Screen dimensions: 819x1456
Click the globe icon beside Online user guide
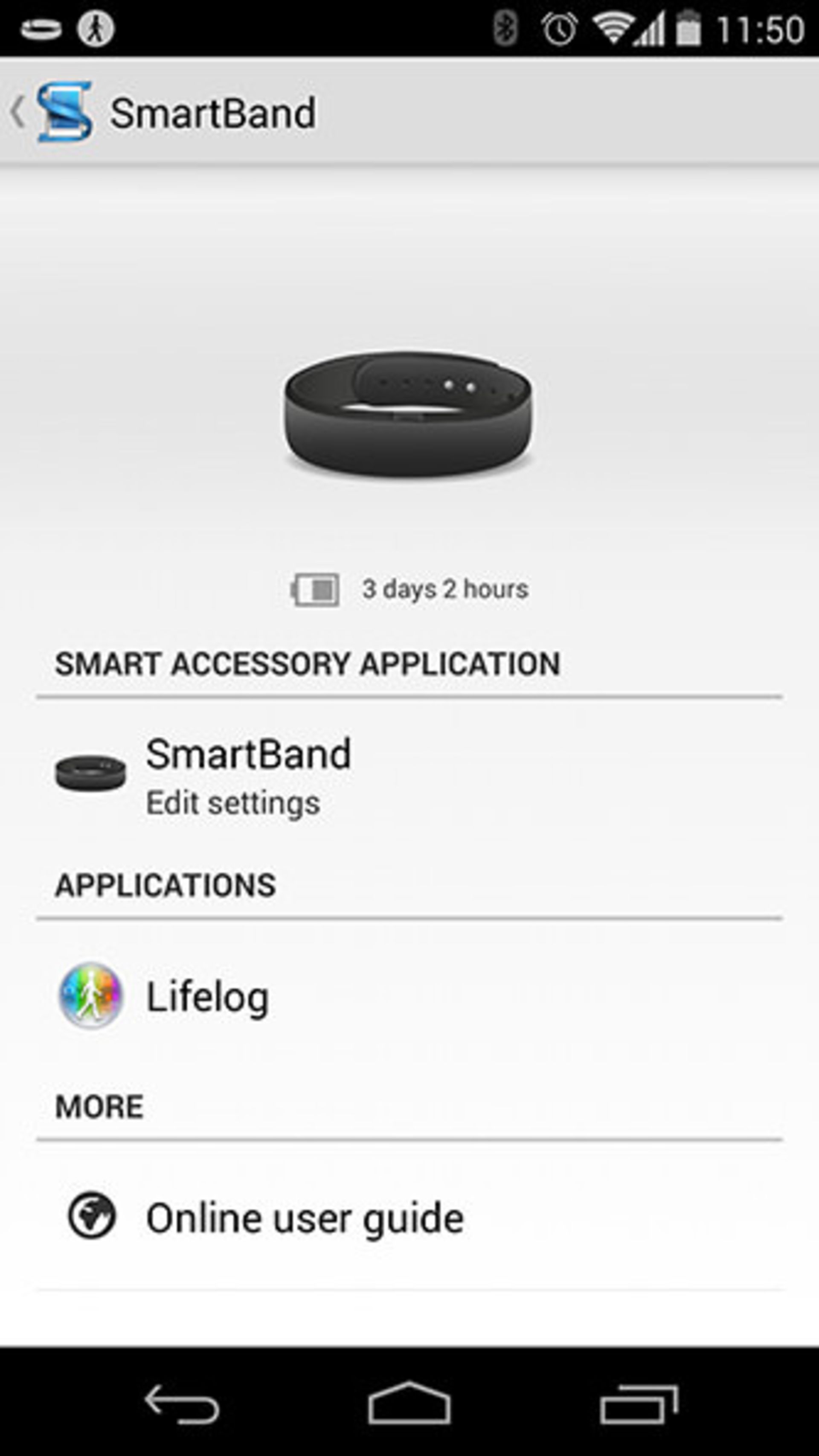tap(92, 1216)
